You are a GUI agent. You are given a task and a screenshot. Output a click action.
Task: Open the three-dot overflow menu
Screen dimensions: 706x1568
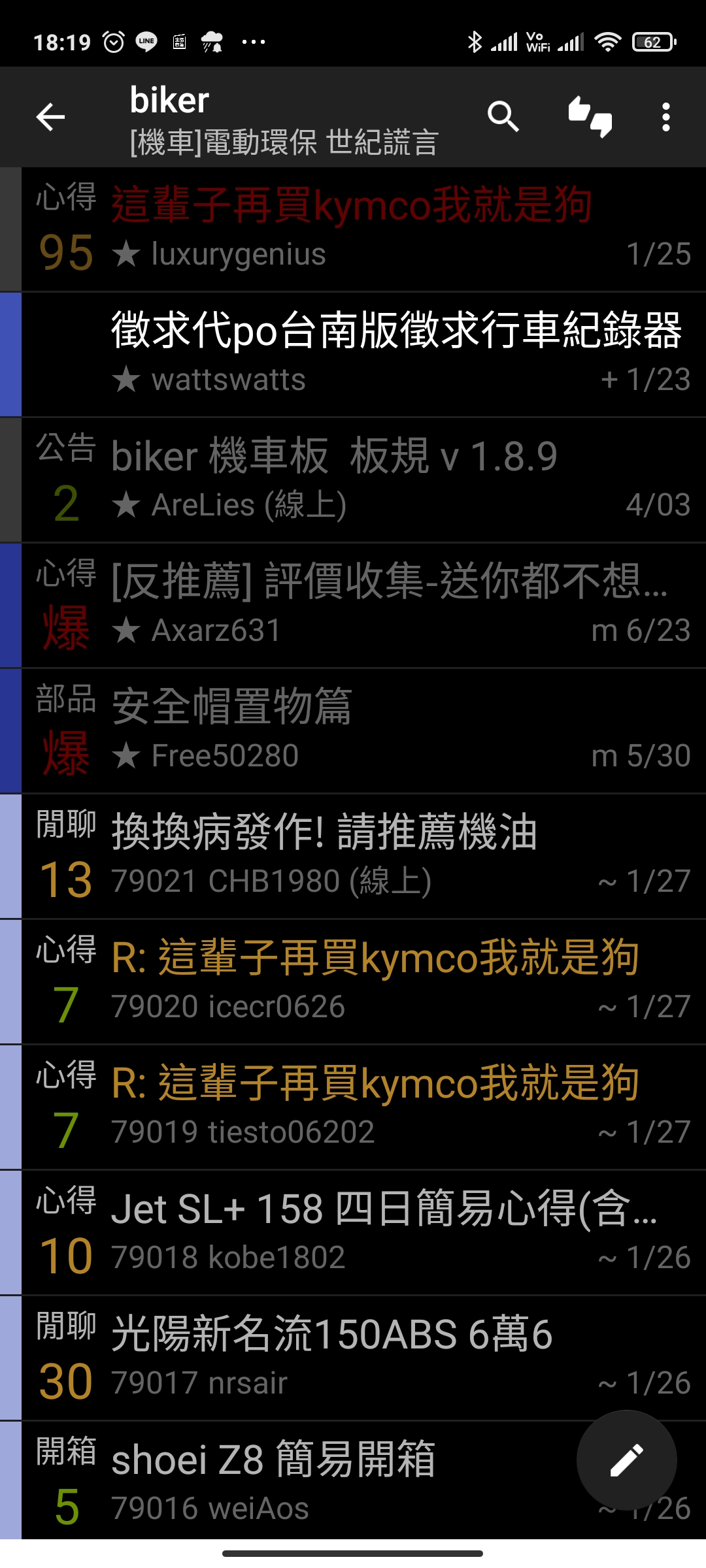tap(665, 118)
